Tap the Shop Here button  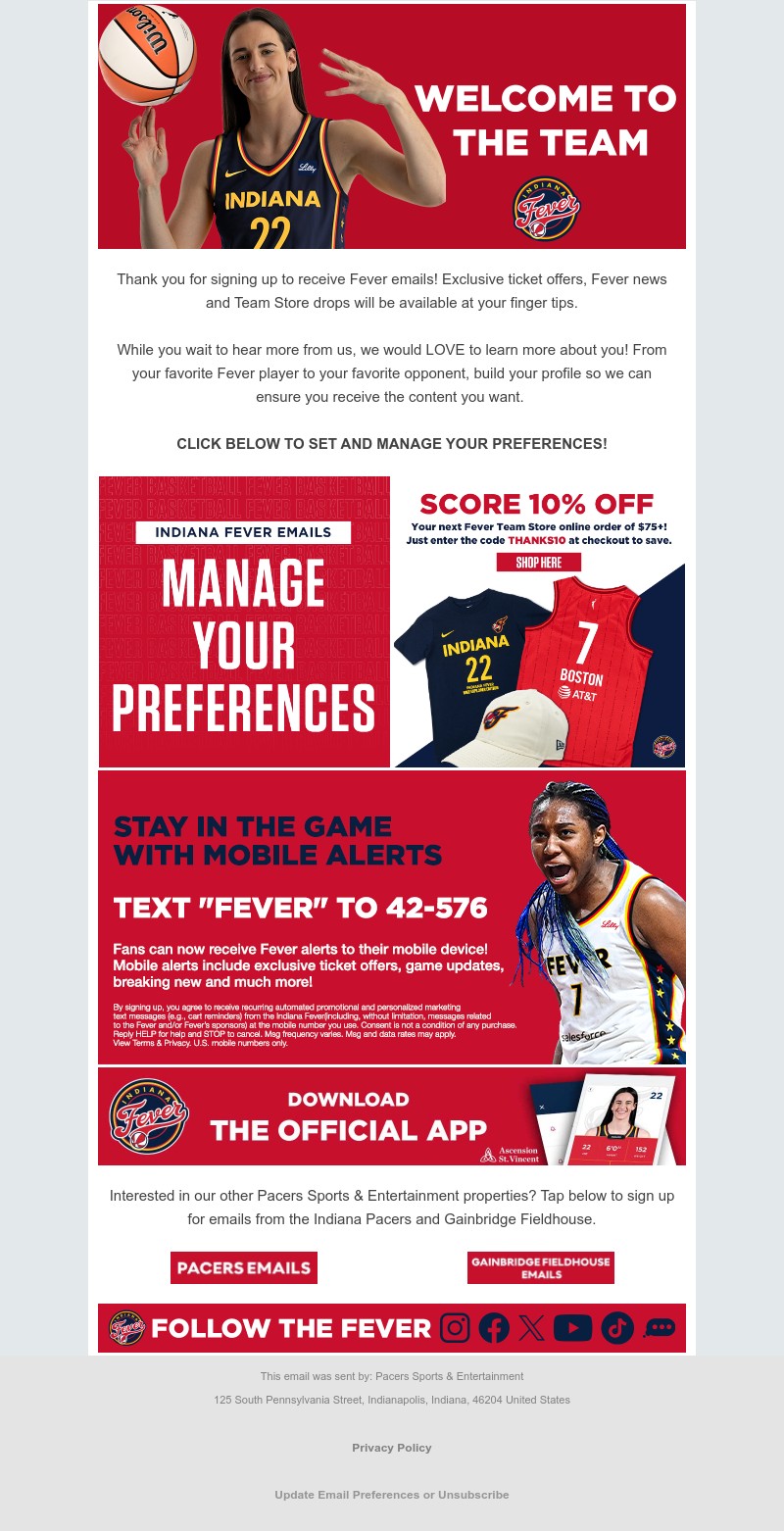(538, 563)
